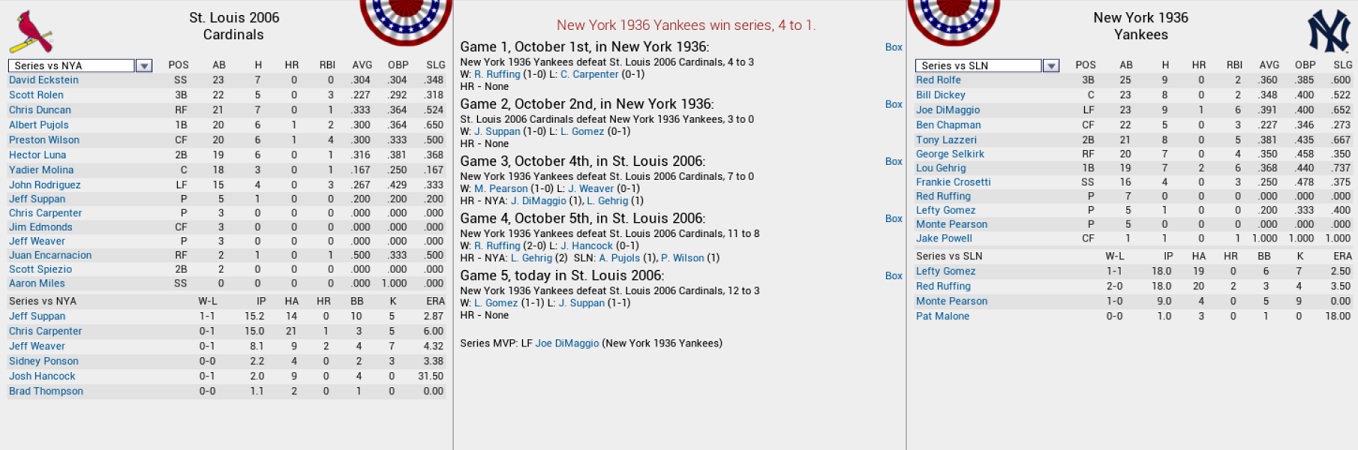Open the Game 5 box score

[x=893, y=275]
